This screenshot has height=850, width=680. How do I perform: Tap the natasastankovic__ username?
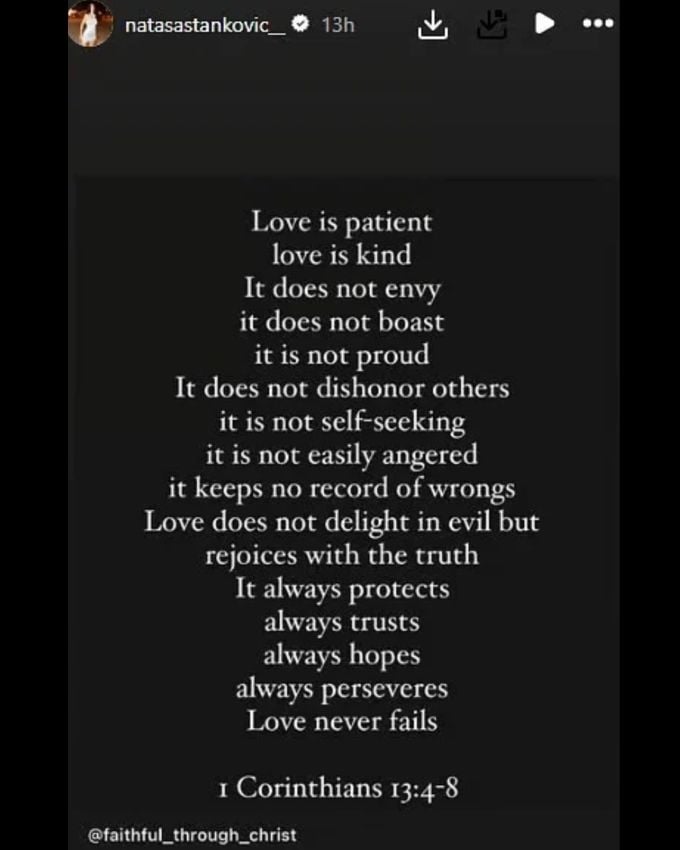(x=205, y=24)
